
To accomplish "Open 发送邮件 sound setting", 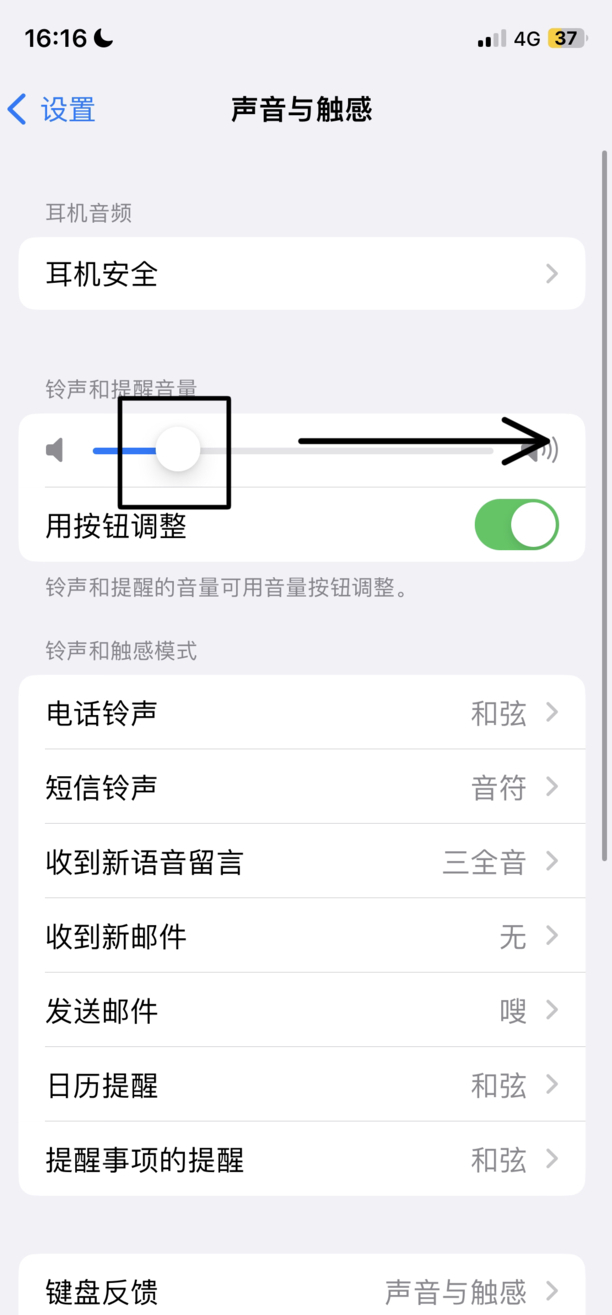I will 301,1011.
